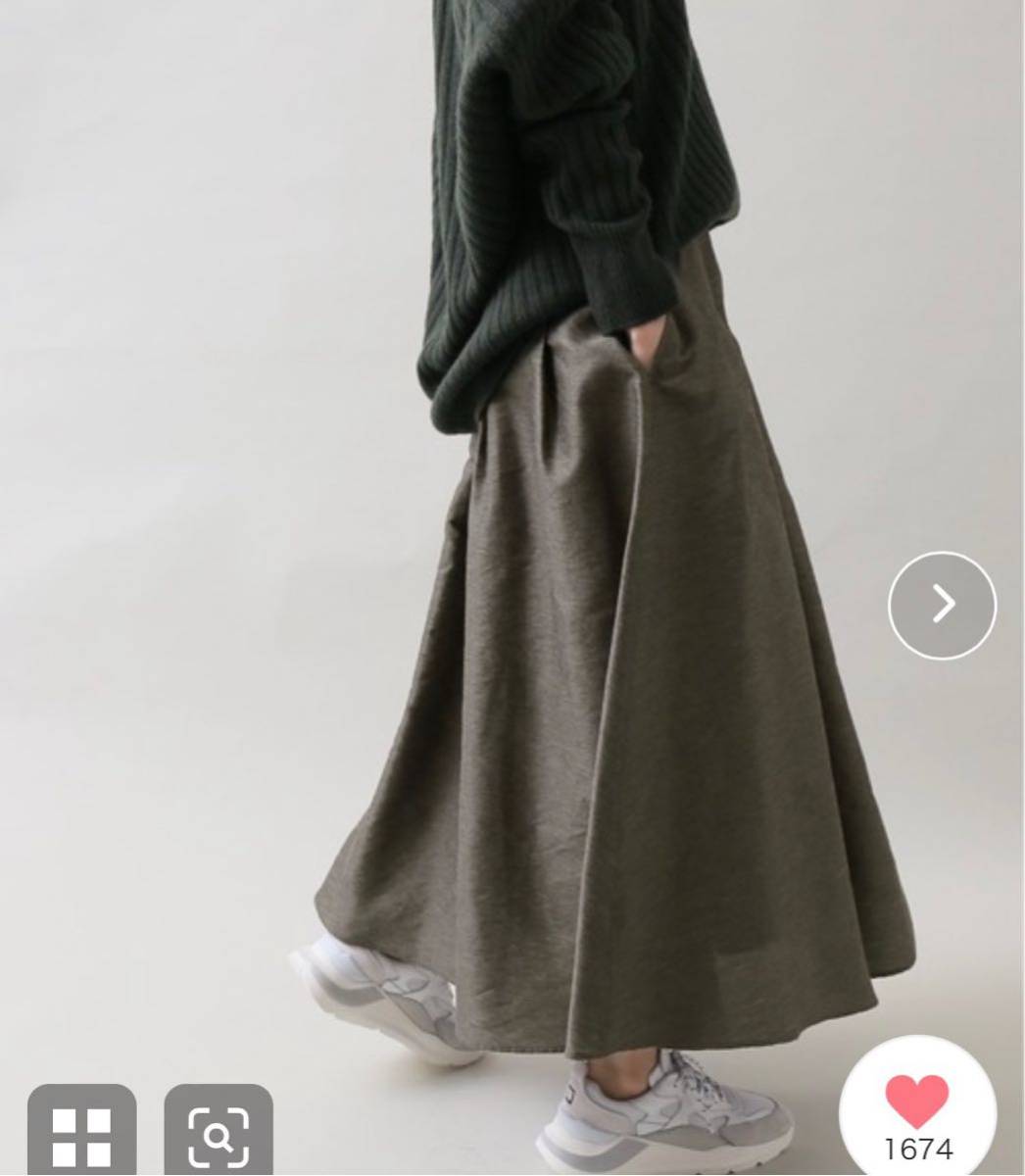
Task: Go to the next product image
Action: (942, 605)
